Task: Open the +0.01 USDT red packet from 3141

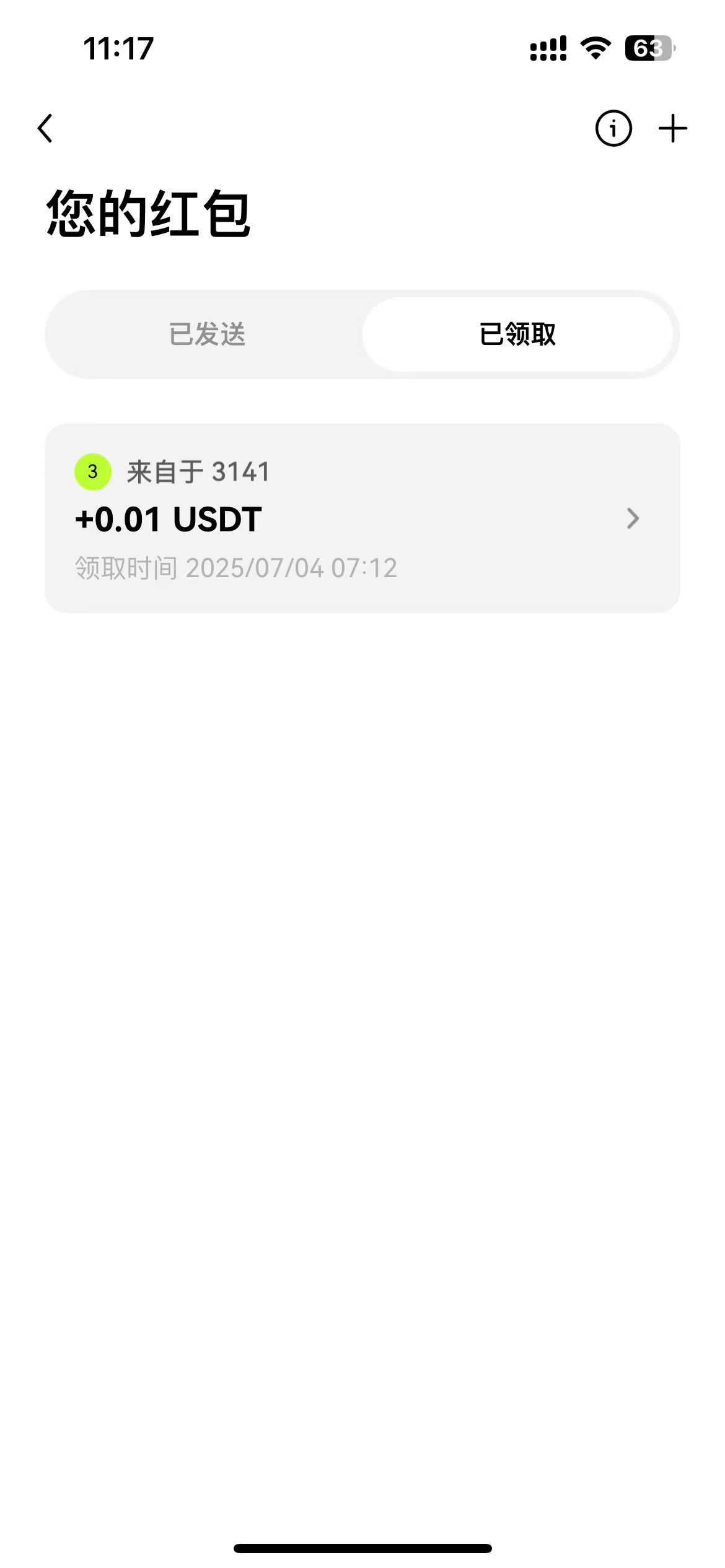Action: (362, 518)
